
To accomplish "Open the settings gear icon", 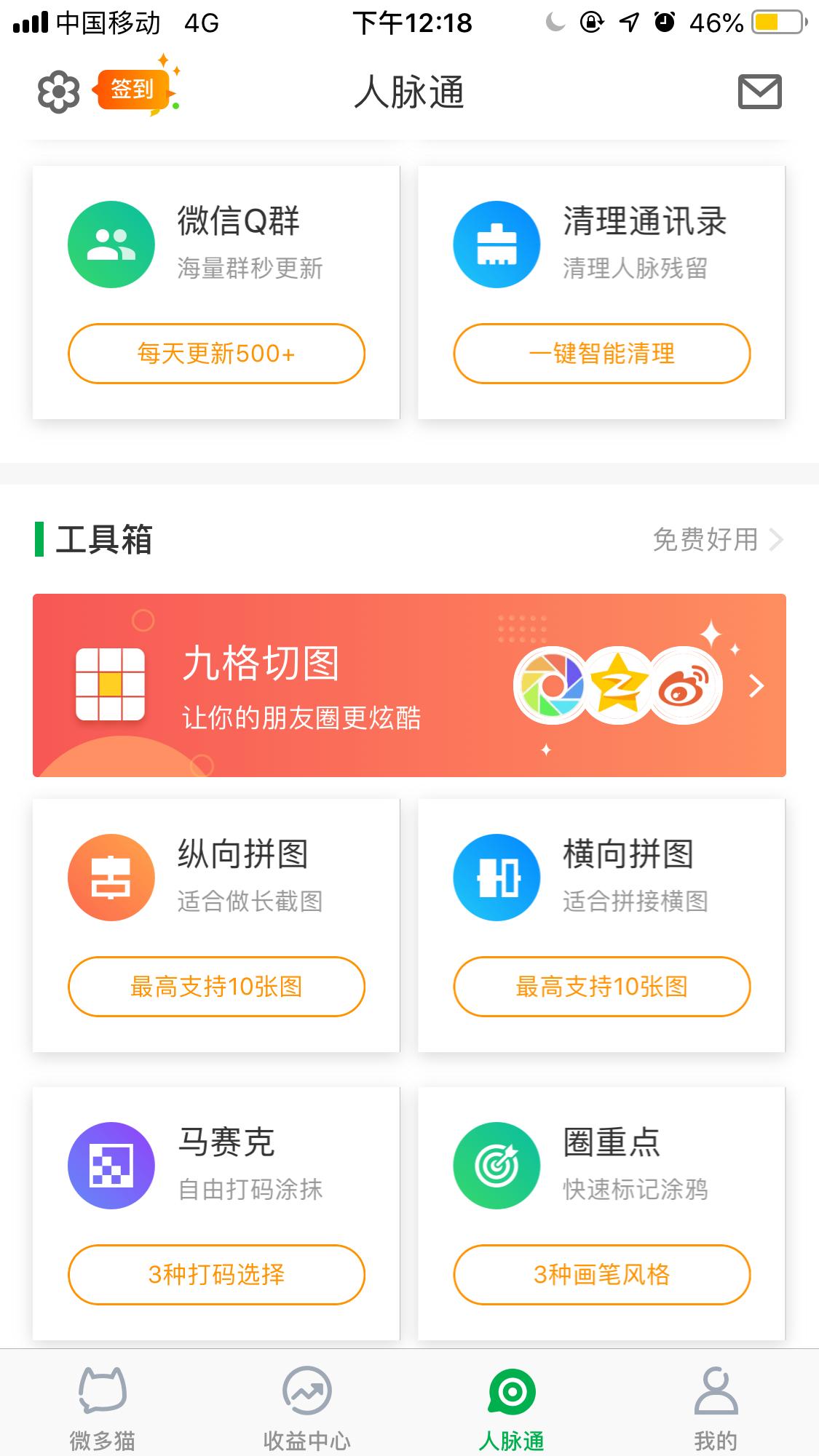I will pos(58,92).
